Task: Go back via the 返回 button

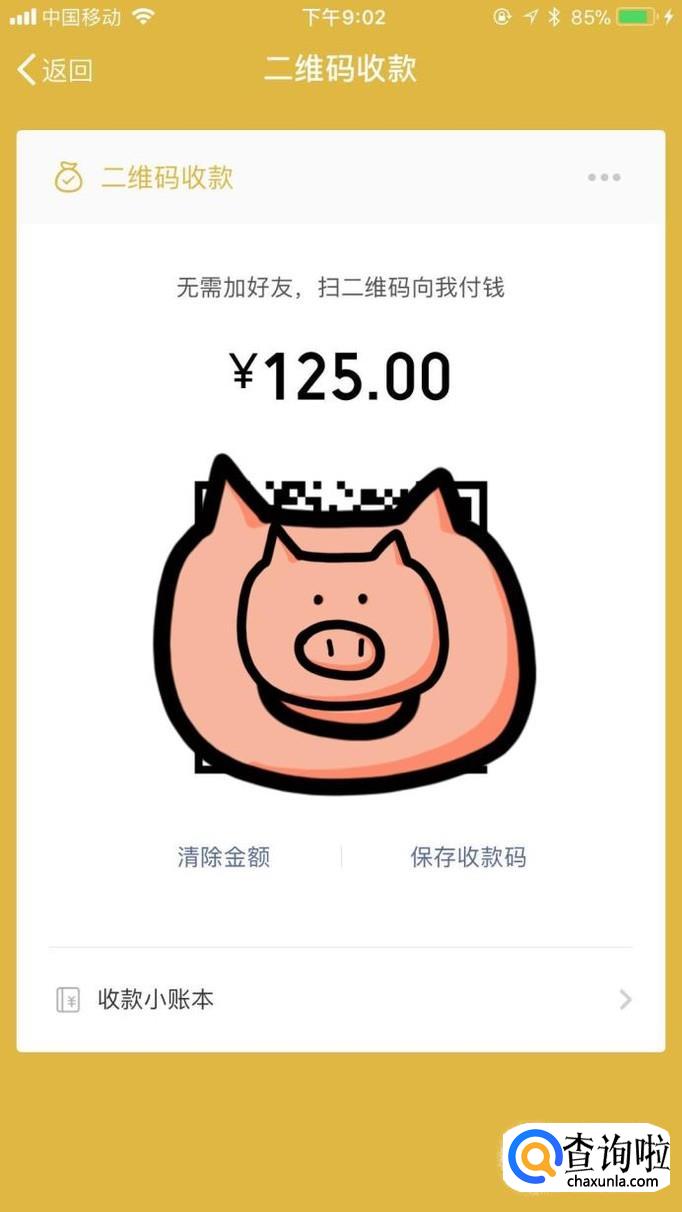Action: 55,70
